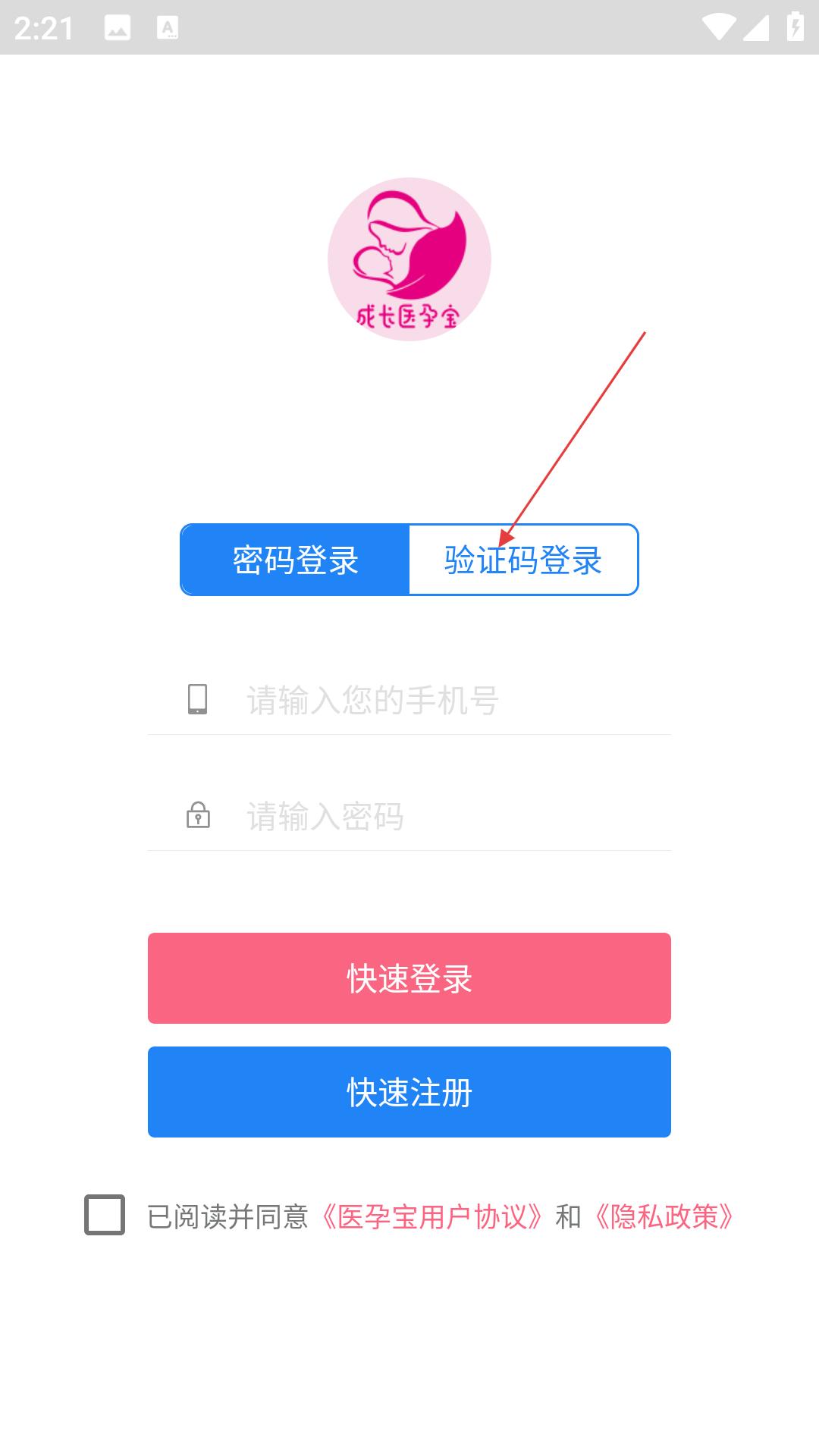Open the 医孕宝用户协议 link
819x1456 pixels.
tap(431, 1216)
